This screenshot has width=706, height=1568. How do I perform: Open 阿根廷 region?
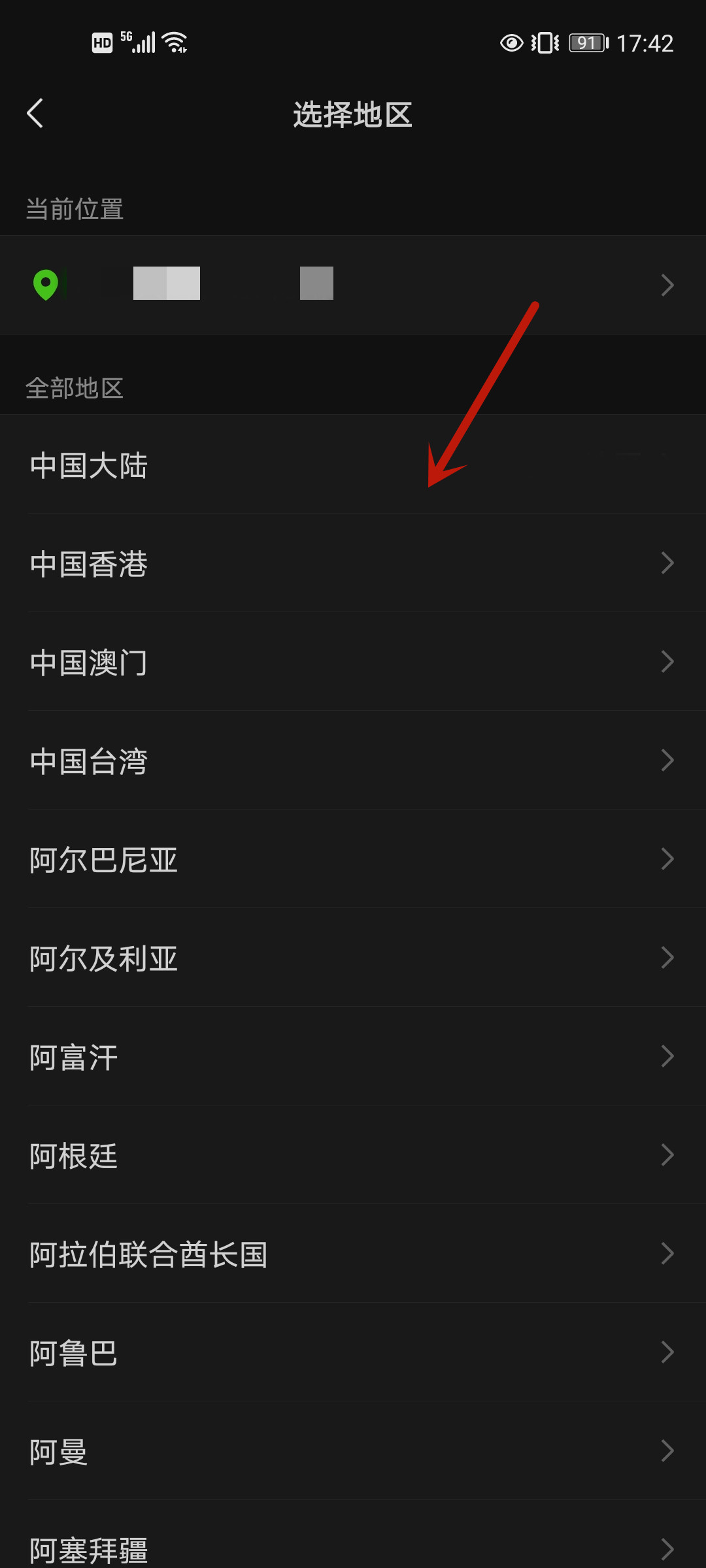click(353, 1156)
